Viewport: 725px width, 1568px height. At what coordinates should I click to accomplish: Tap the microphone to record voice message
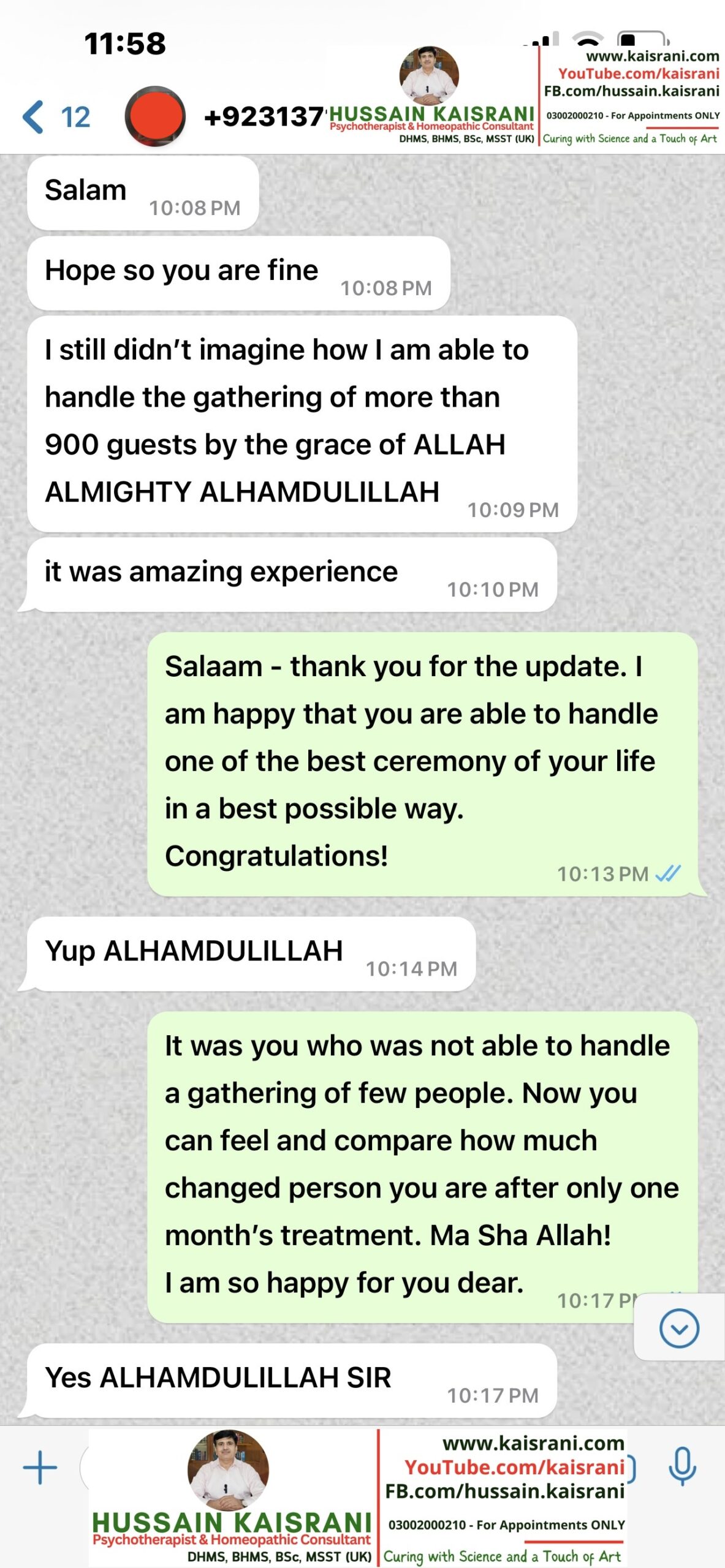(x=682, y=1468)
